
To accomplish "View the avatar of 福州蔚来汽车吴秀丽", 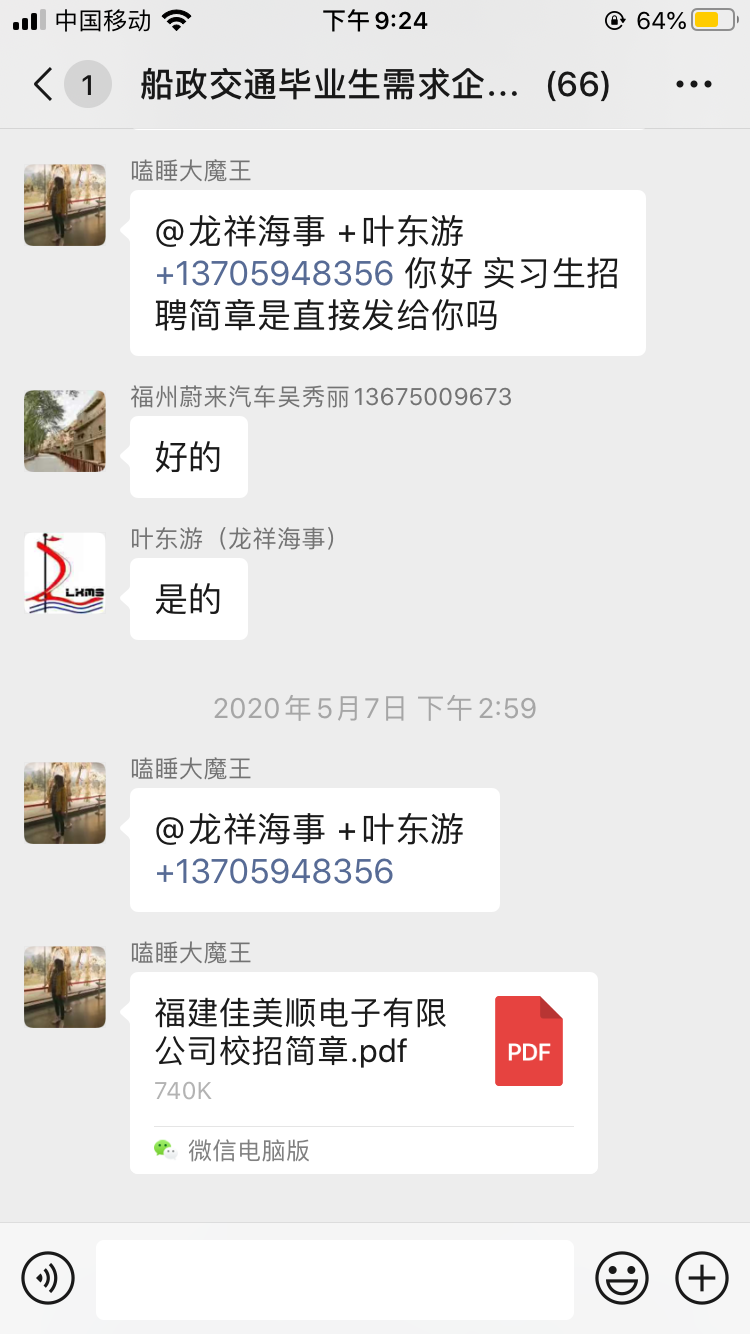I will coord(65,431).
